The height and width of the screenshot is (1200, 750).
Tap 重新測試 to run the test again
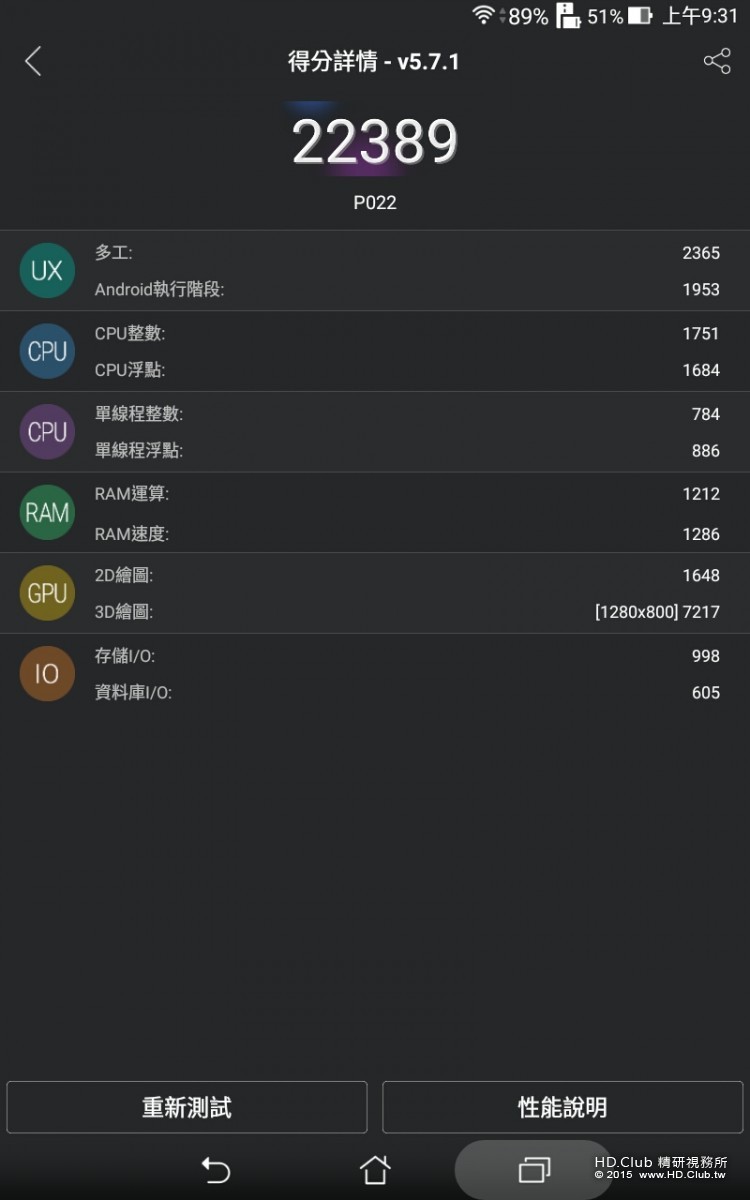coord(187,1107)
